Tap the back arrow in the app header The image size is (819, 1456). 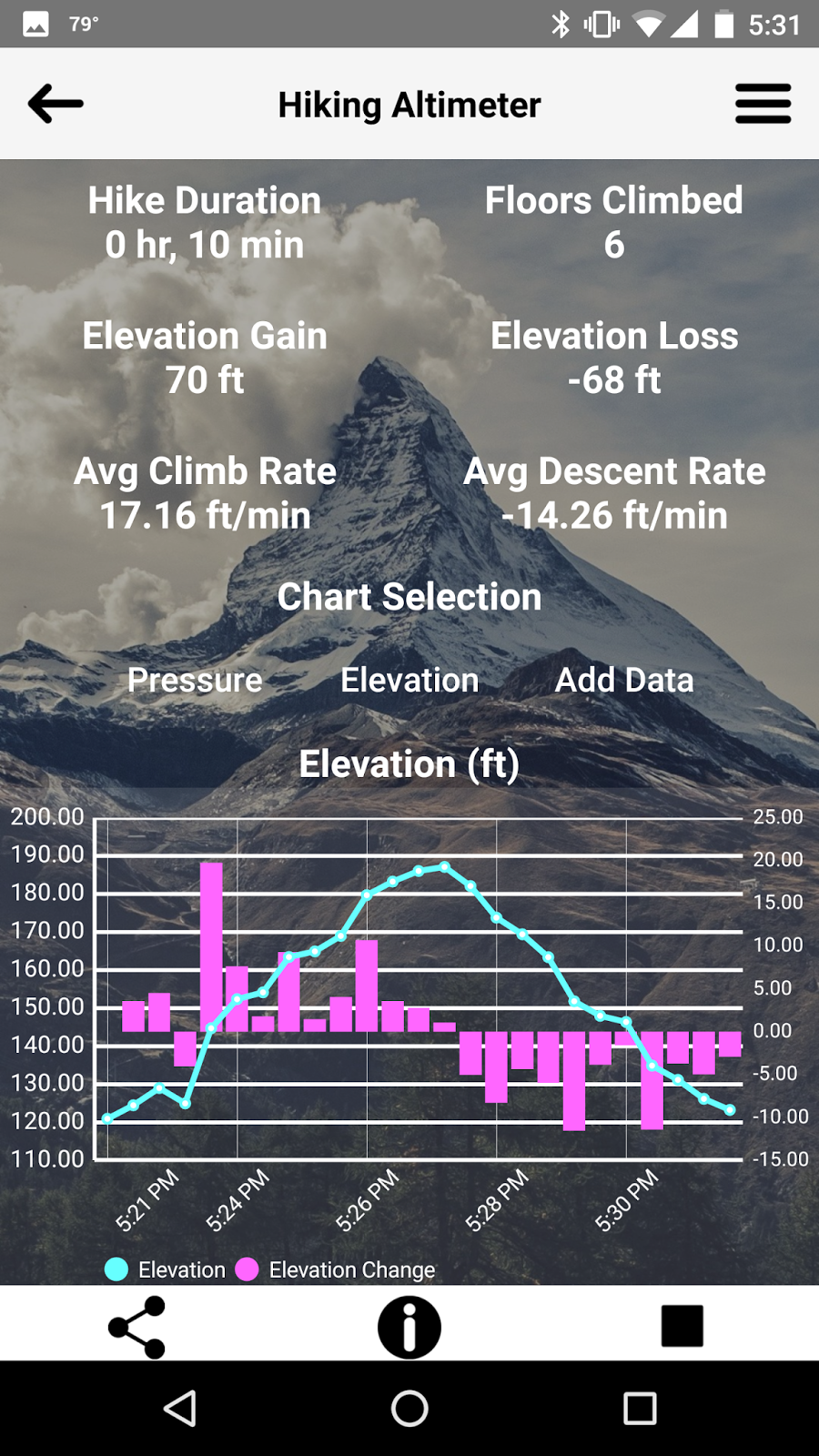[x=54, y=104]
